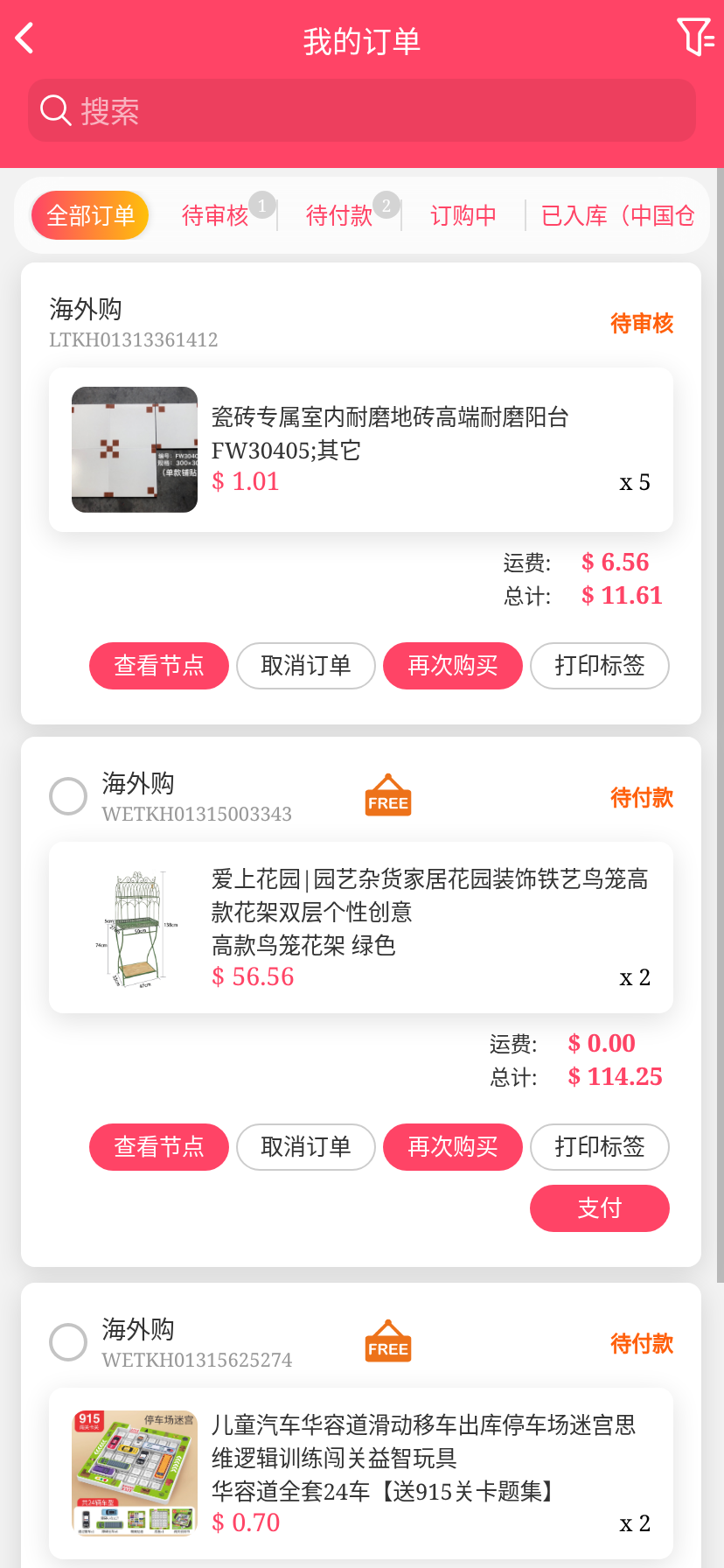The width and height of the screenshot is (724, 1568).
Task: Tap the 搜索 search field
Action: pos(362,111)
